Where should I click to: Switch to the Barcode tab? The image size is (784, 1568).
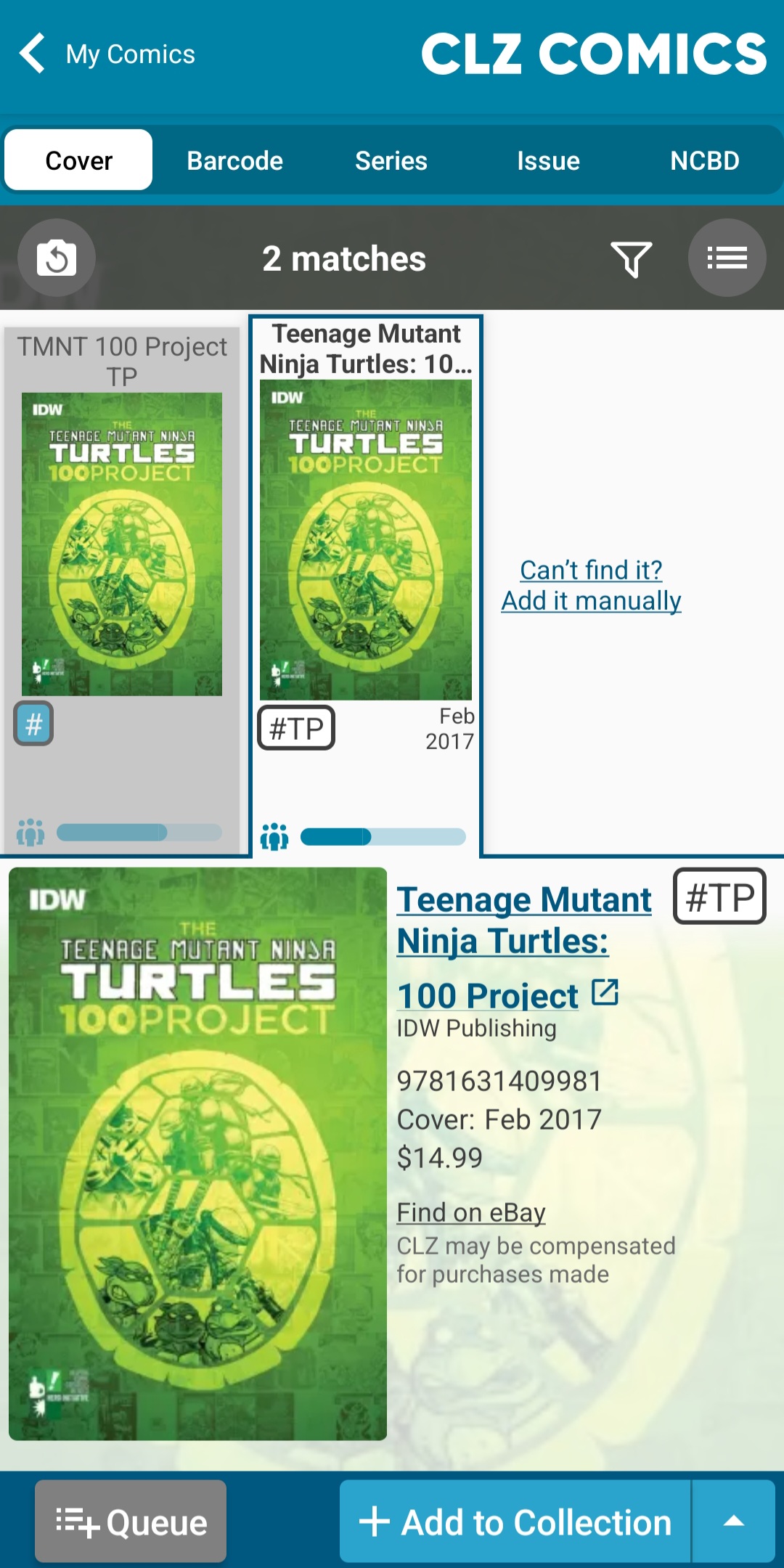(234, 160)
